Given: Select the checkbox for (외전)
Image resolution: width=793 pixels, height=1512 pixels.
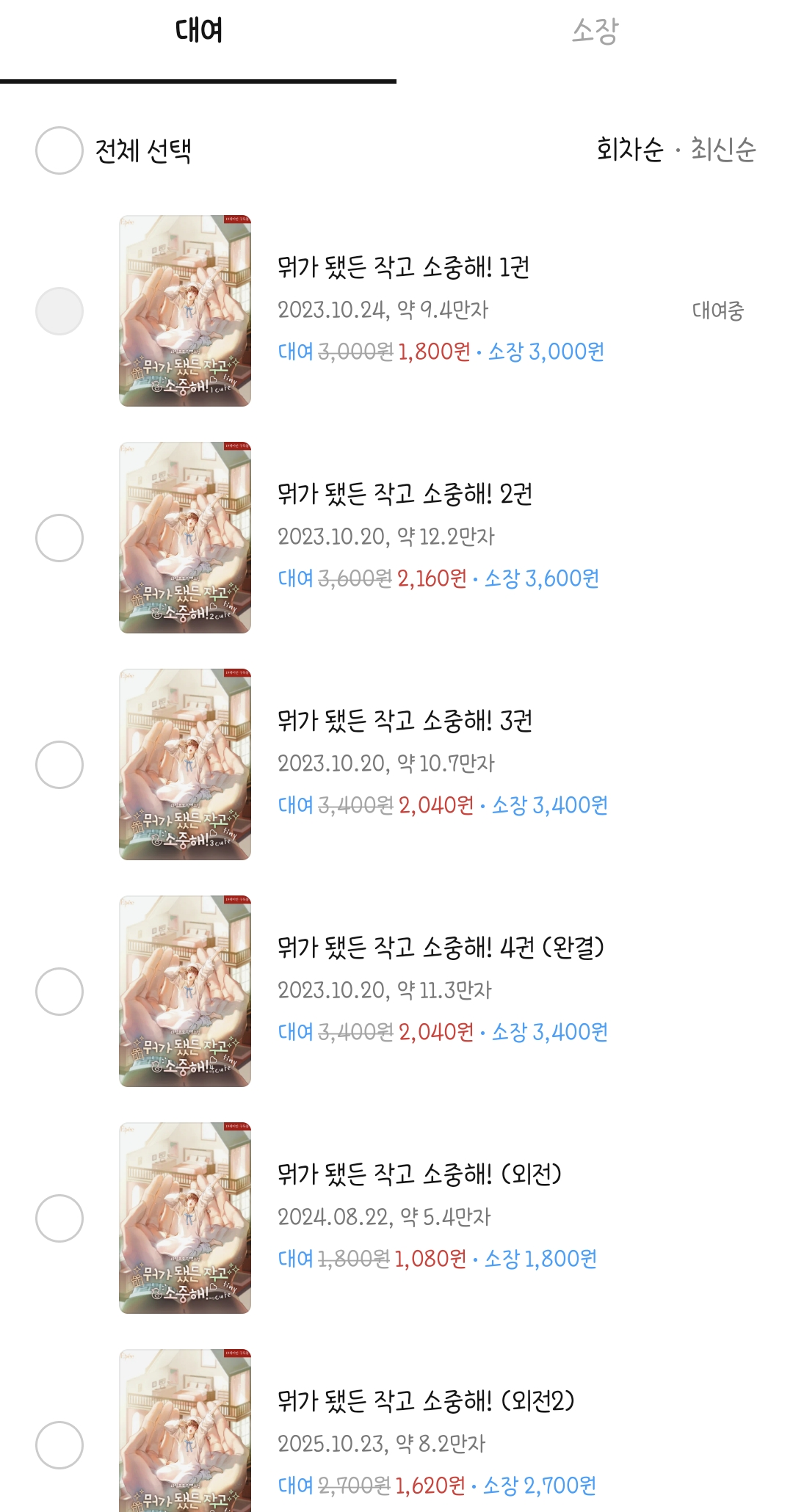Looking at the screenshot, I should point(59,1218).
